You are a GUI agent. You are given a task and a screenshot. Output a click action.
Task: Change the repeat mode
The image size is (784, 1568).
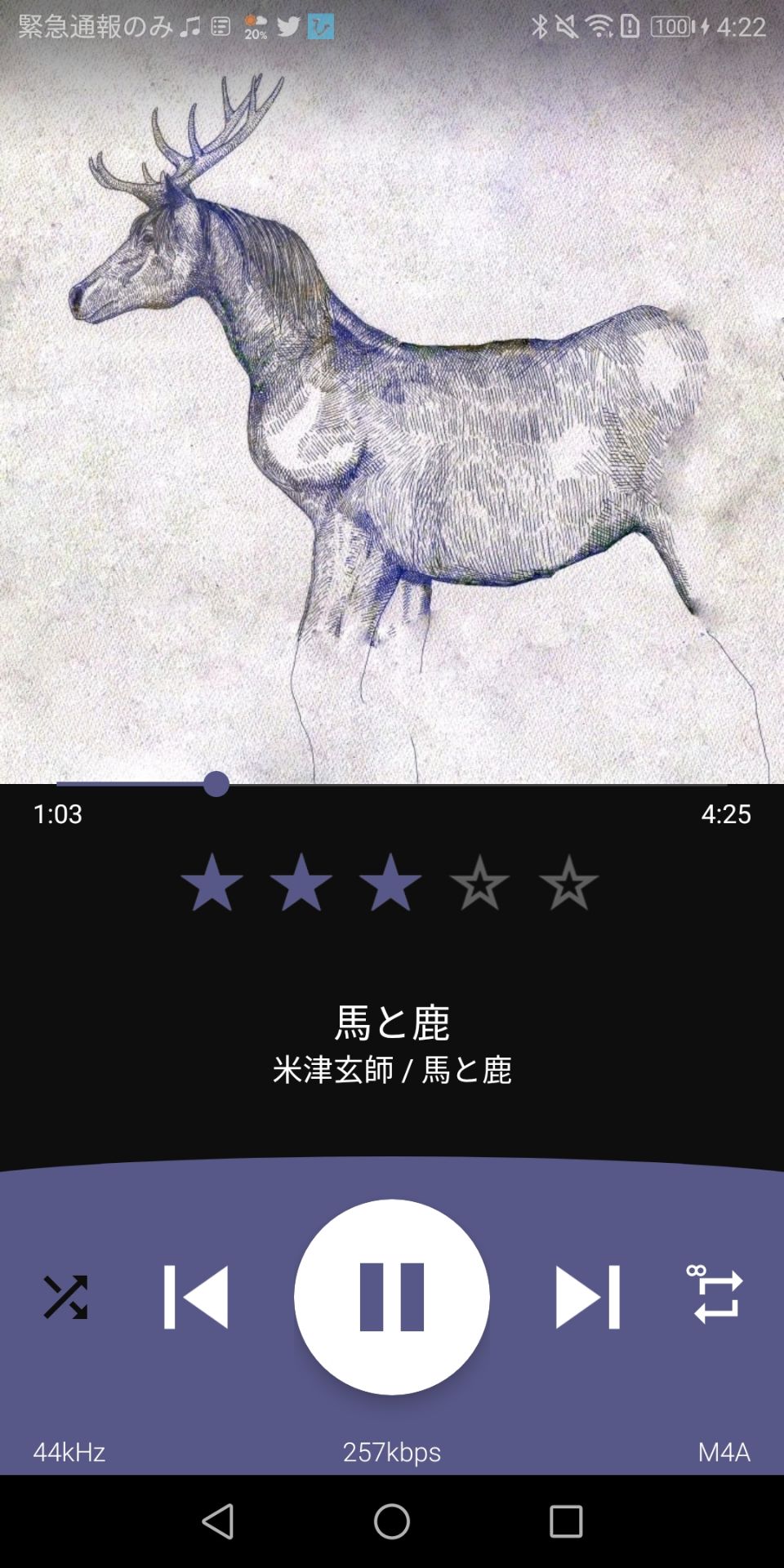coord(717,1295)
